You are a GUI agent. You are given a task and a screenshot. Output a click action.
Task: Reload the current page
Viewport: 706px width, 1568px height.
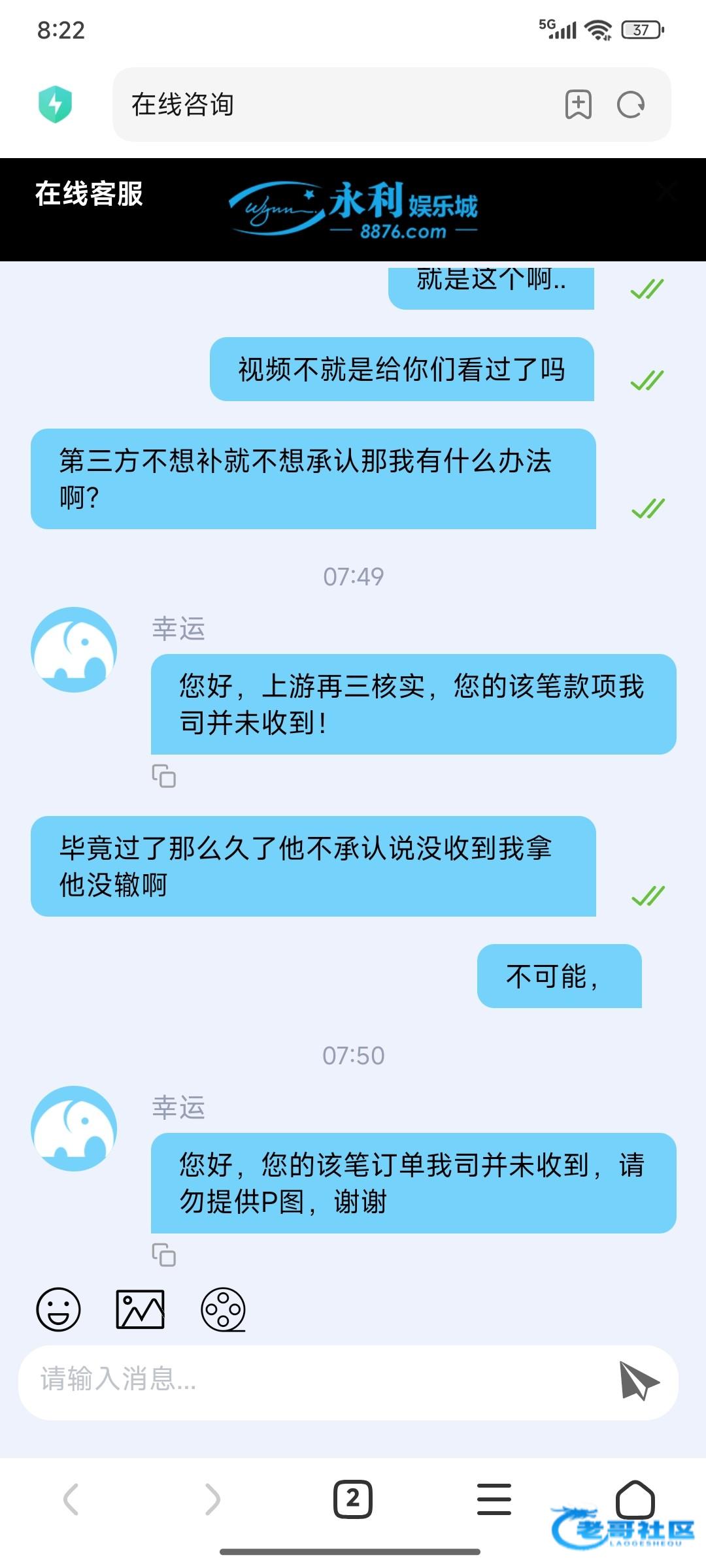point(631,105)
